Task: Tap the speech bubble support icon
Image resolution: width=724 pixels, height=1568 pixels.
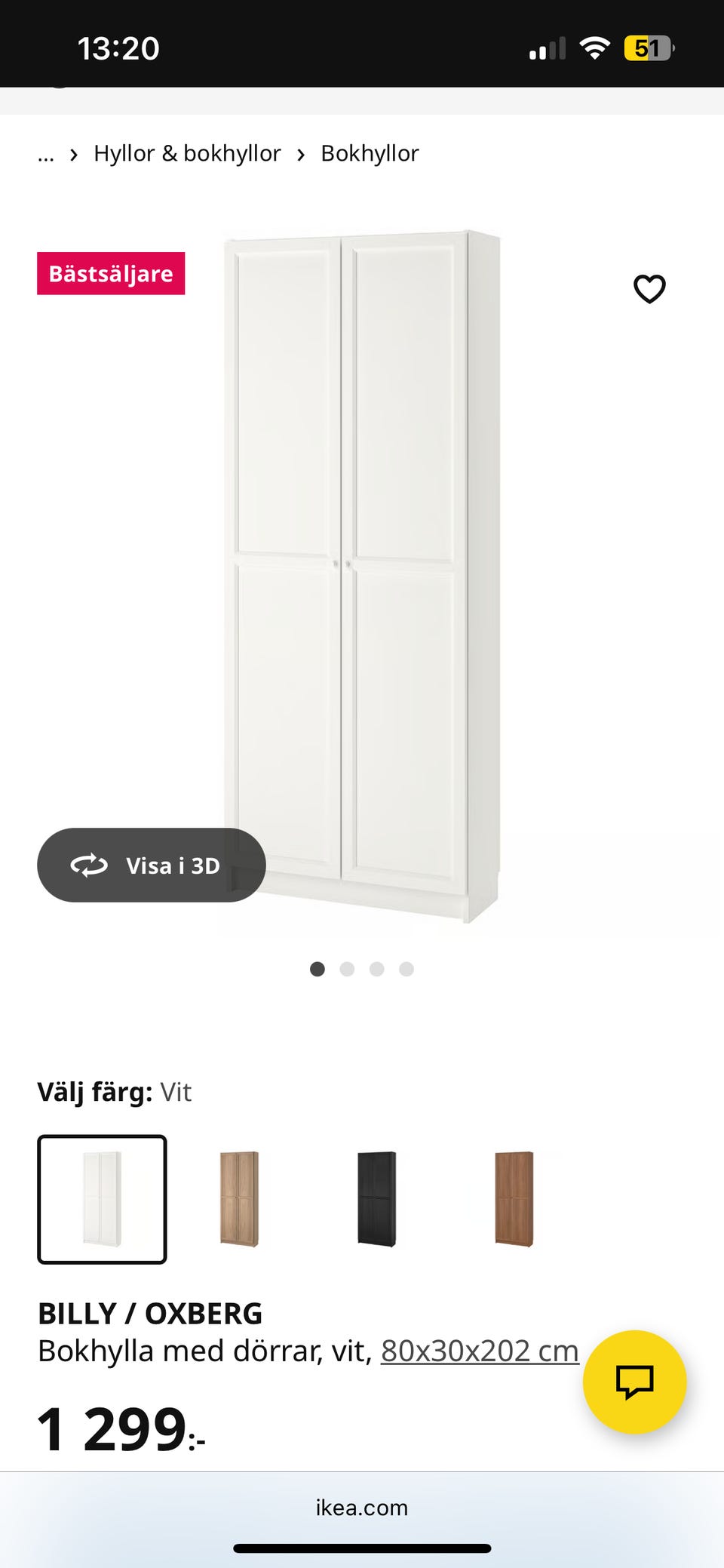Action: point(637,1382)
